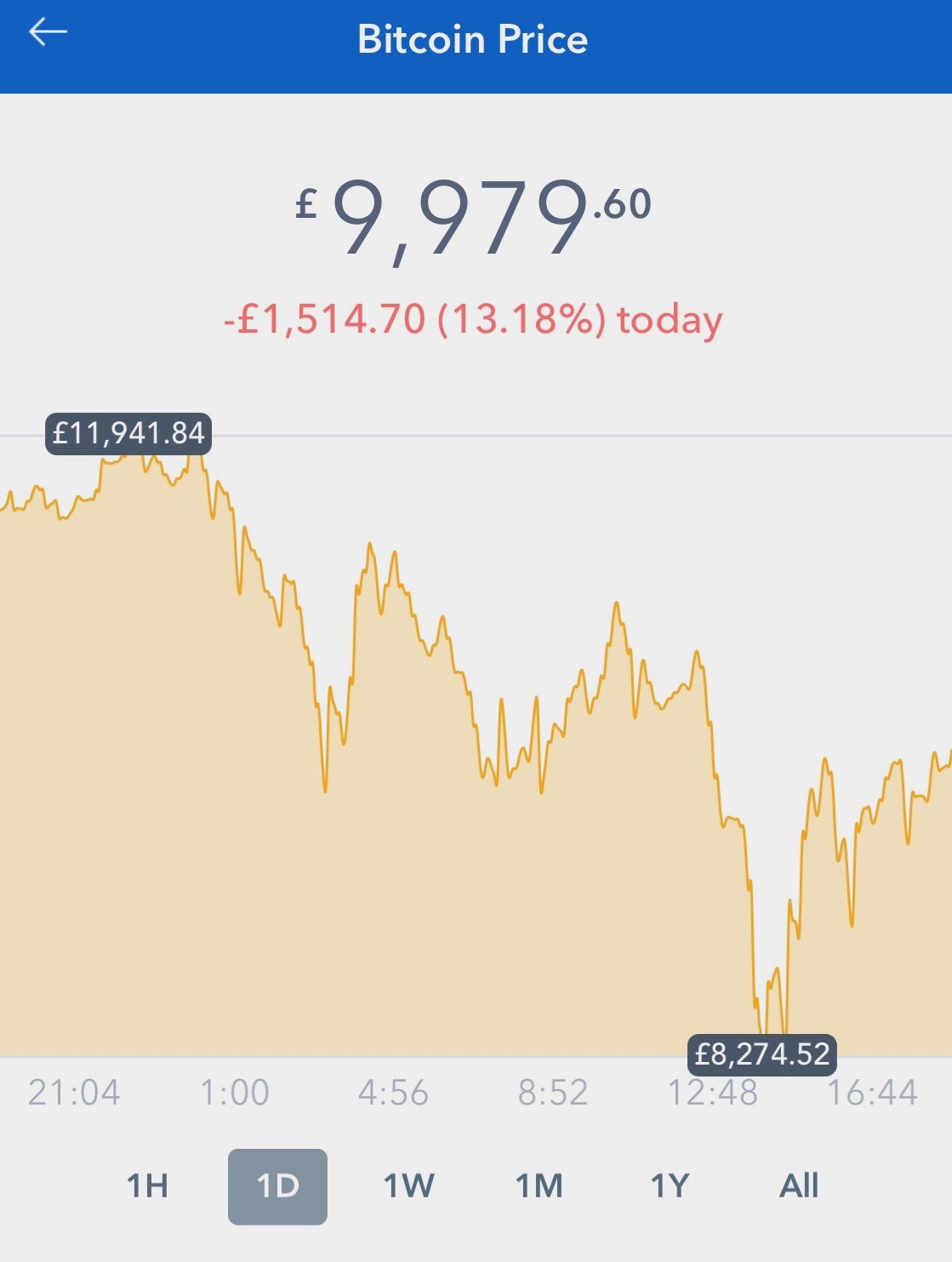Viewport: 952px width, 1262px height.
Task: Show the 1W price chart
Action: [408, 1185]
